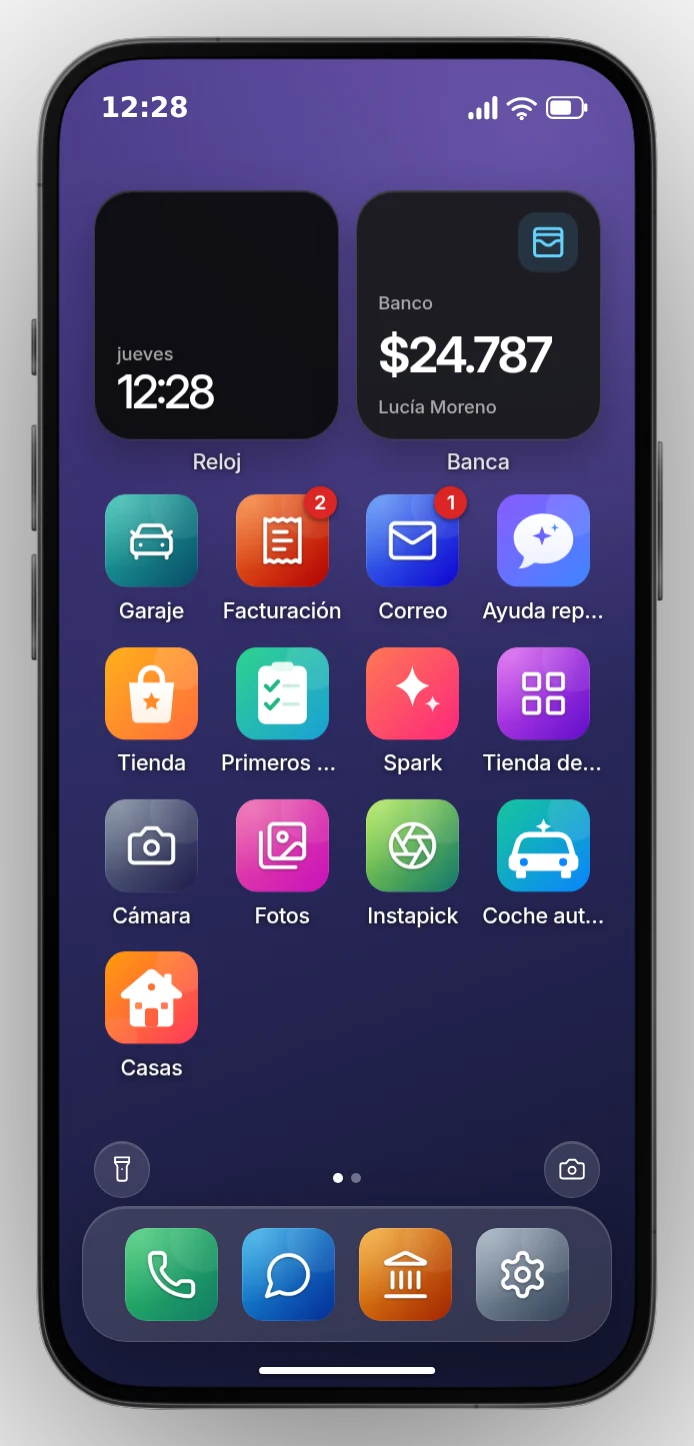Screen dimensions: 694x1446
Task: Launch Facturación with two notifications
Action: coord(282,541)
